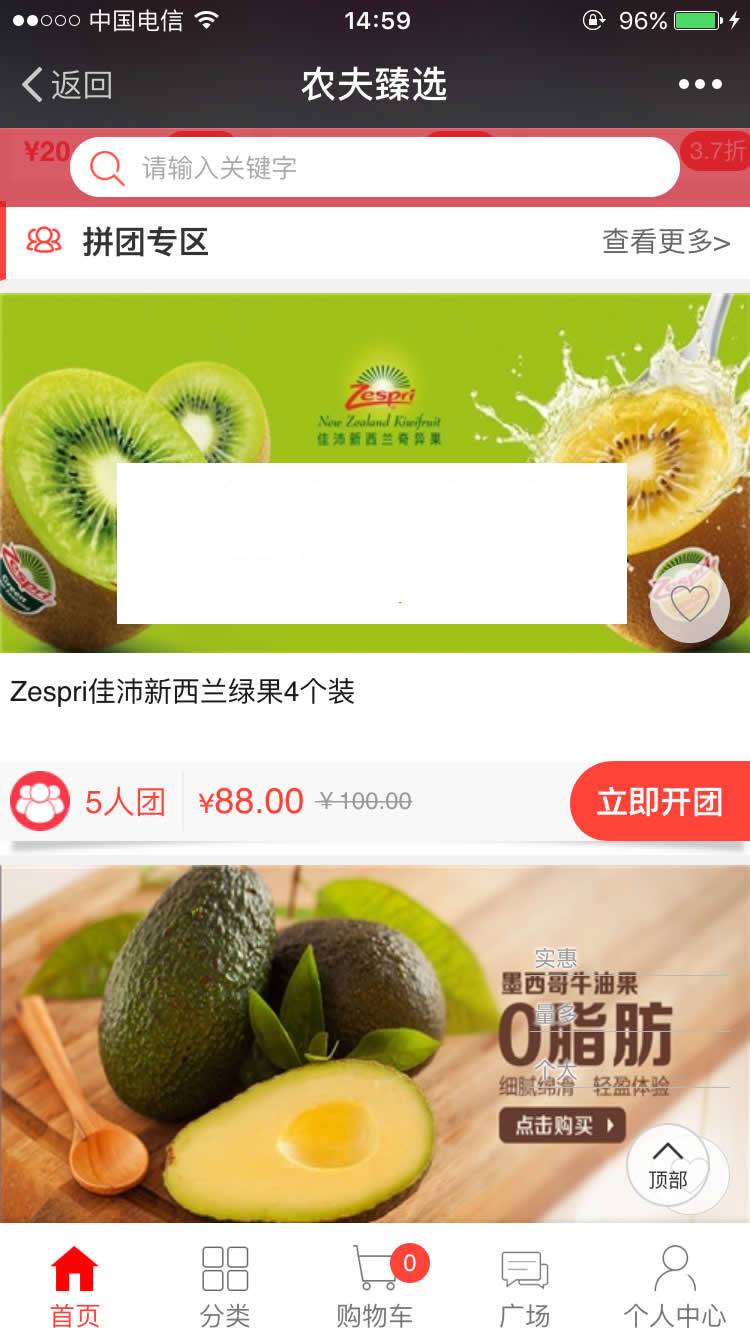Image resolution: width=750 pixels, height=1334 pixels.
Task: Jump back to top with 顶部 button
Action: (668, 1166)
